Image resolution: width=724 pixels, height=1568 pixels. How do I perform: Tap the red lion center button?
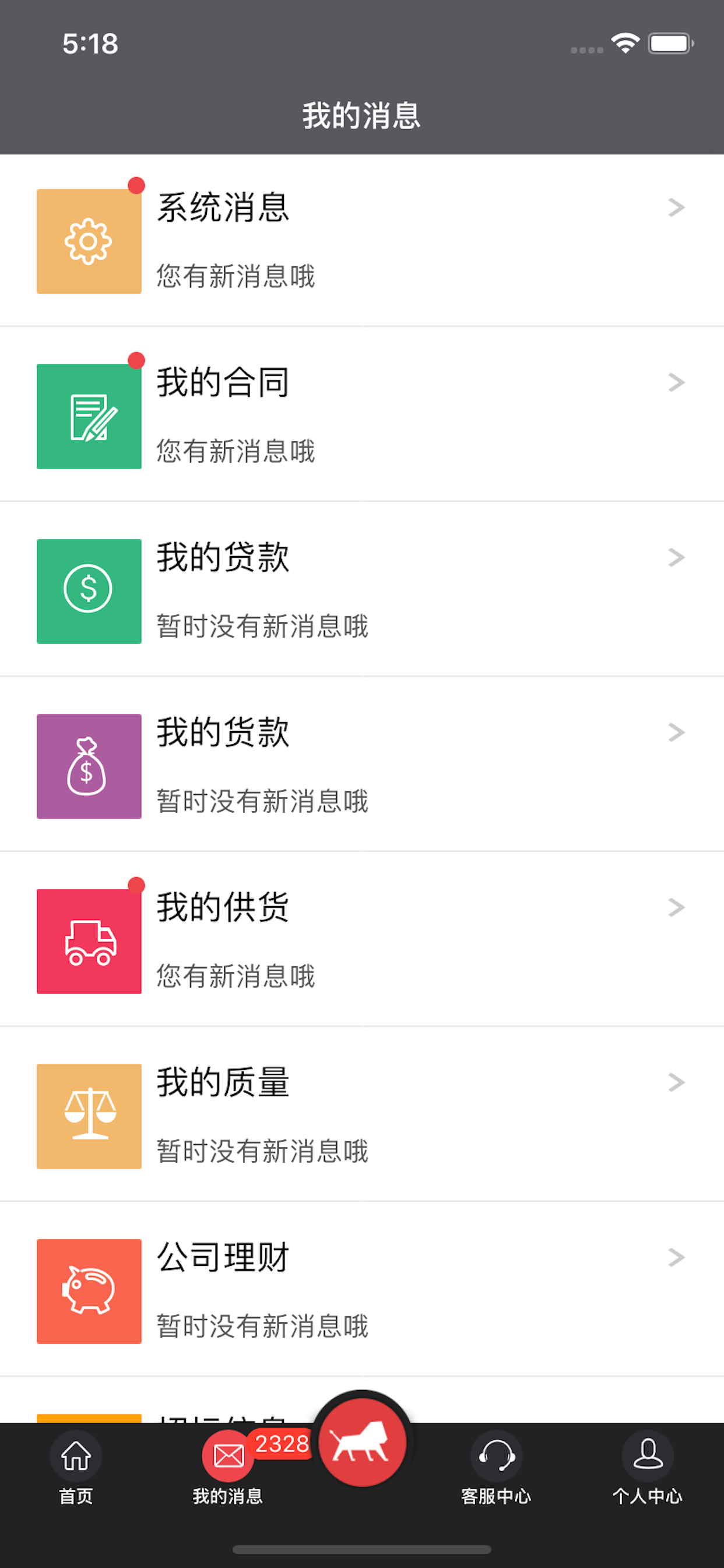363,1442
